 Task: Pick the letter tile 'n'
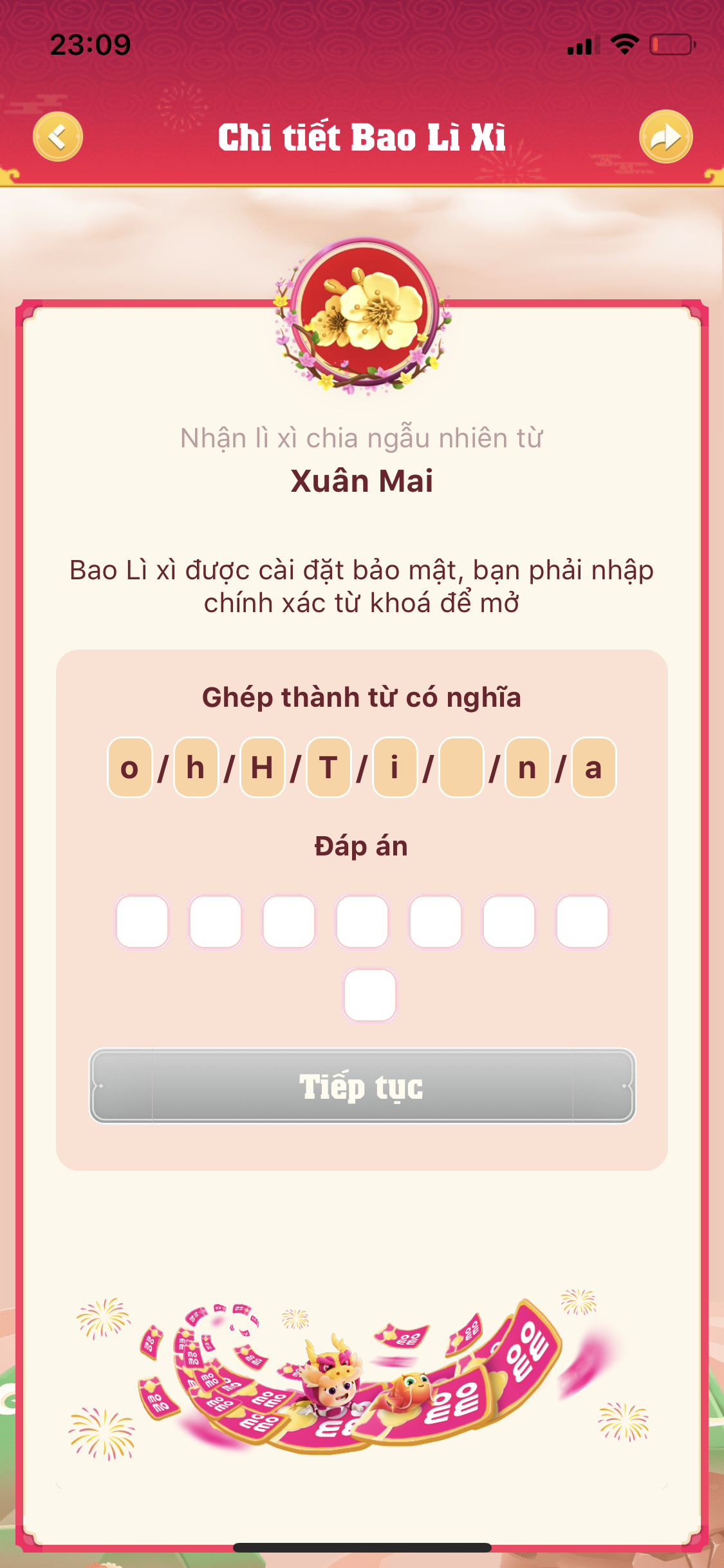pos(528,767)
